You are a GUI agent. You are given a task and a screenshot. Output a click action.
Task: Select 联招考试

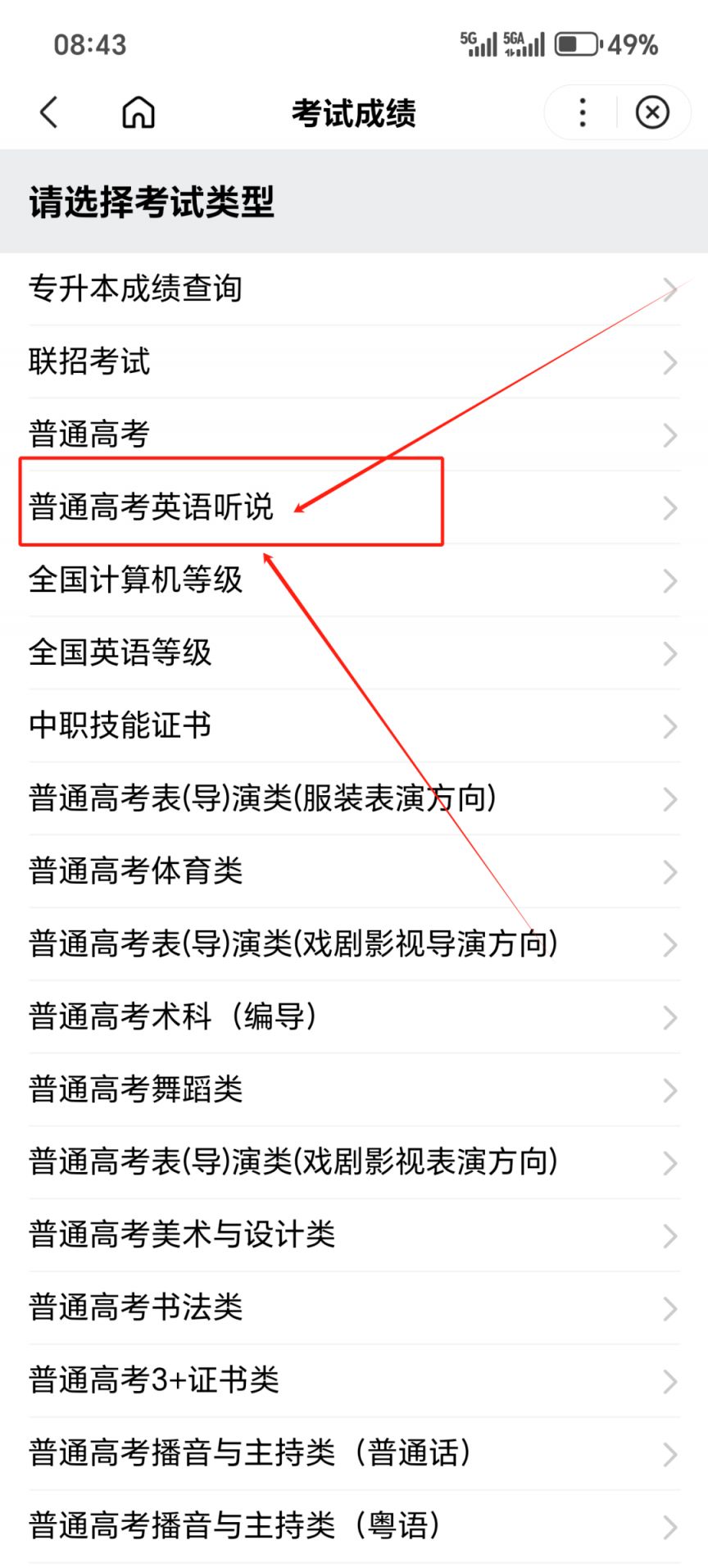(354, 362)
